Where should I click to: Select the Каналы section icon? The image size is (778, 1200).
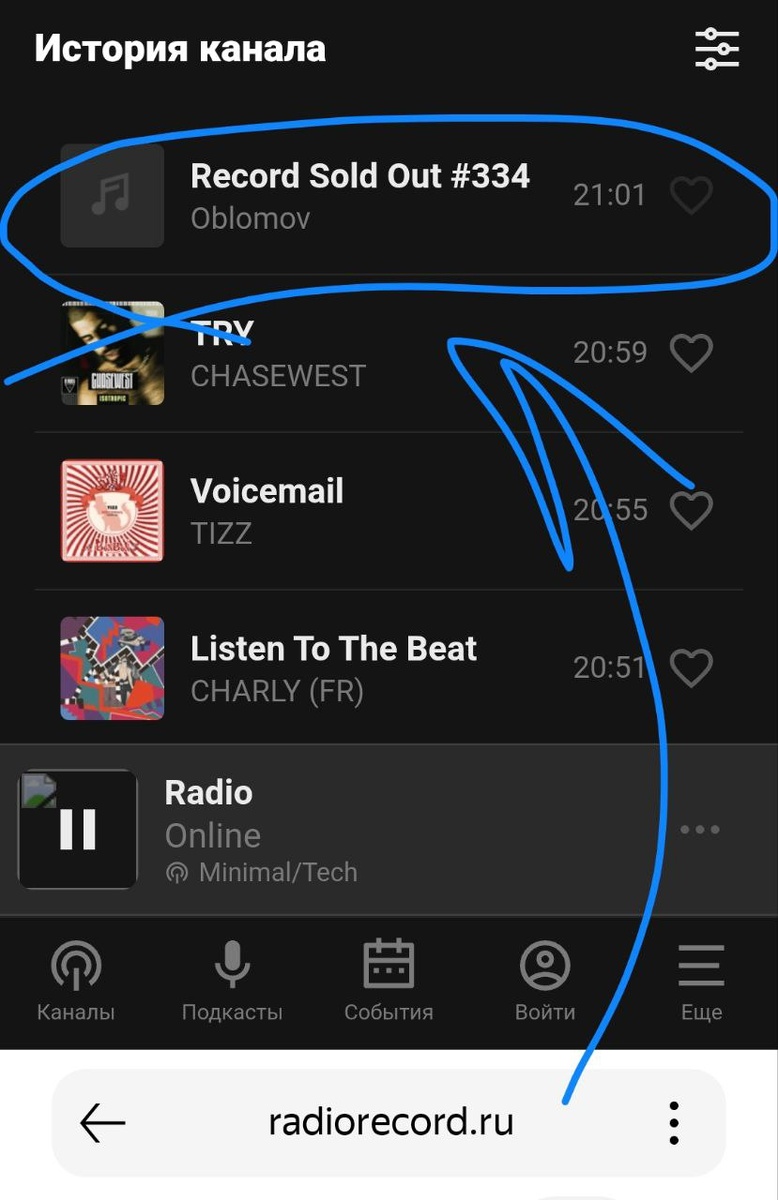[75, 965]
